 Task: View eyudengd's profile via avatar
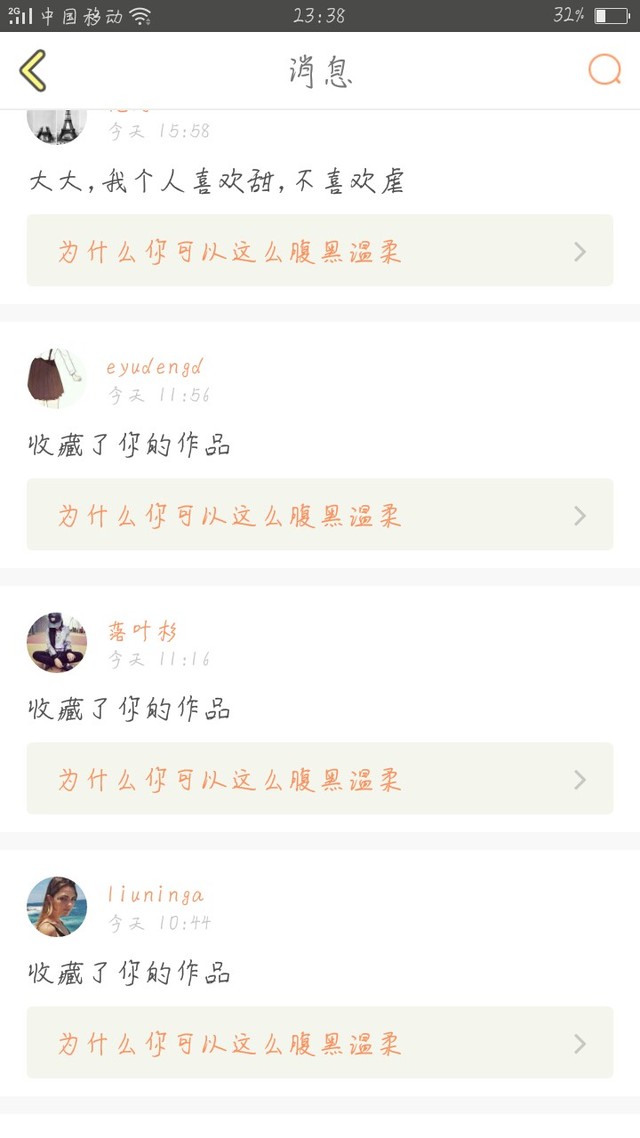click(56, 379)
